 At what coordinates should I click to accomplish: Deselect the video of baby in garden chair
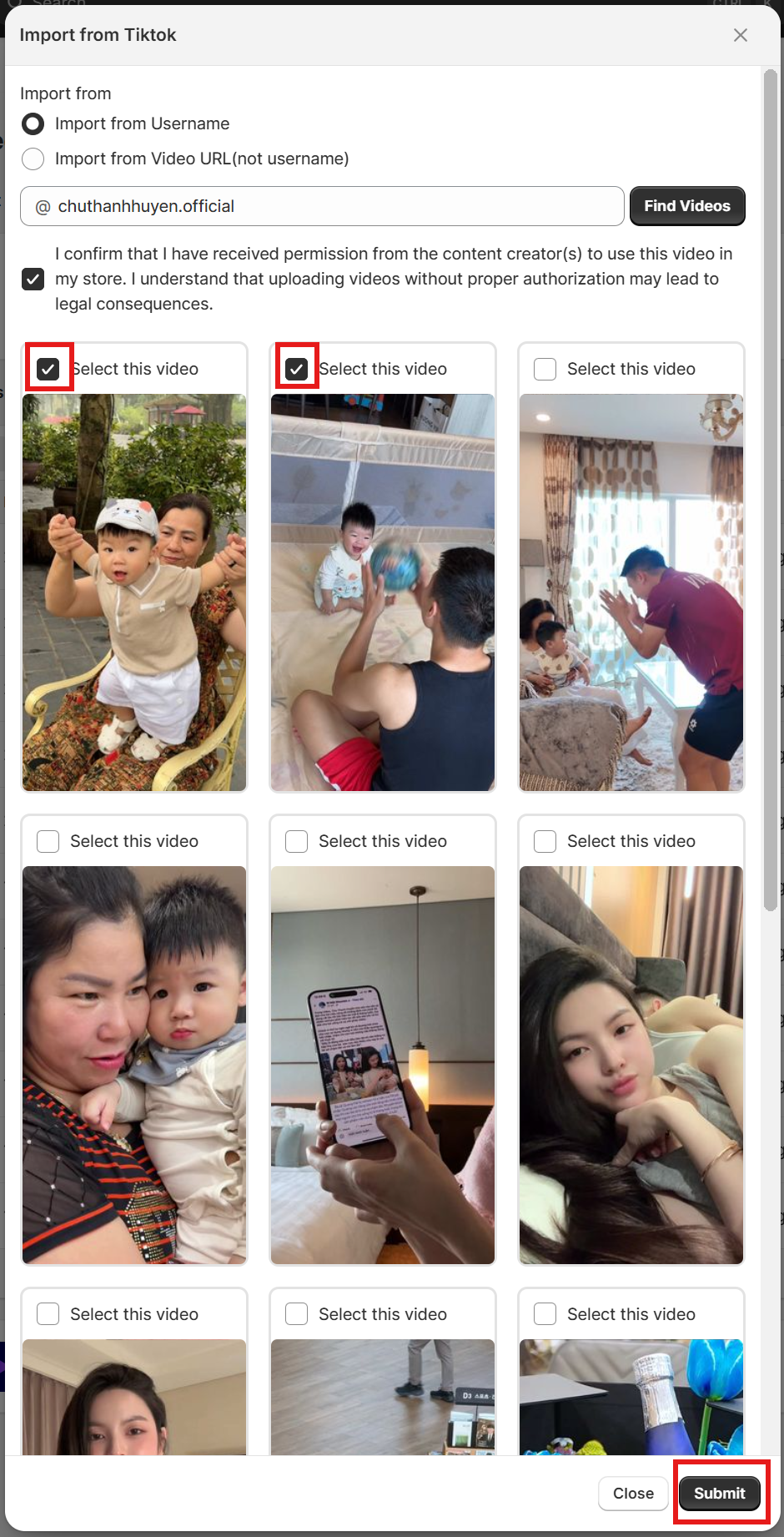coord(48,369)
